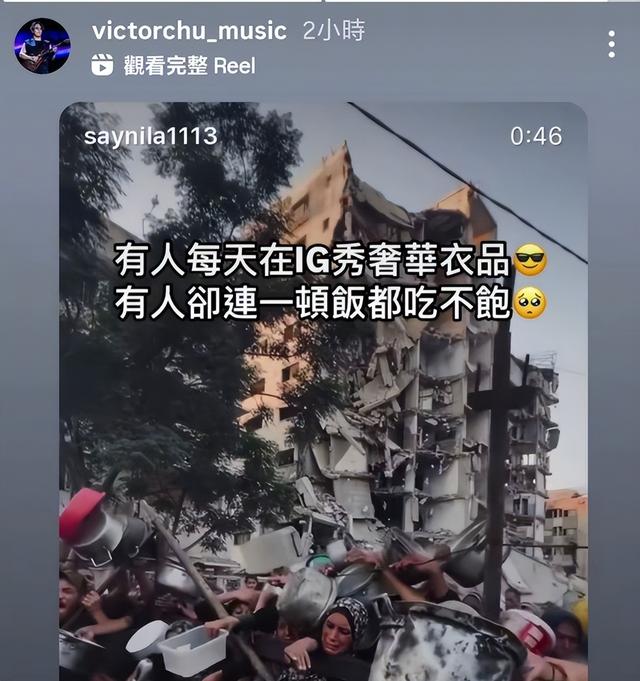Open the shared saynila1113 reel video
The height and width of the screenshot is (681, 640).
pos(322,400)
